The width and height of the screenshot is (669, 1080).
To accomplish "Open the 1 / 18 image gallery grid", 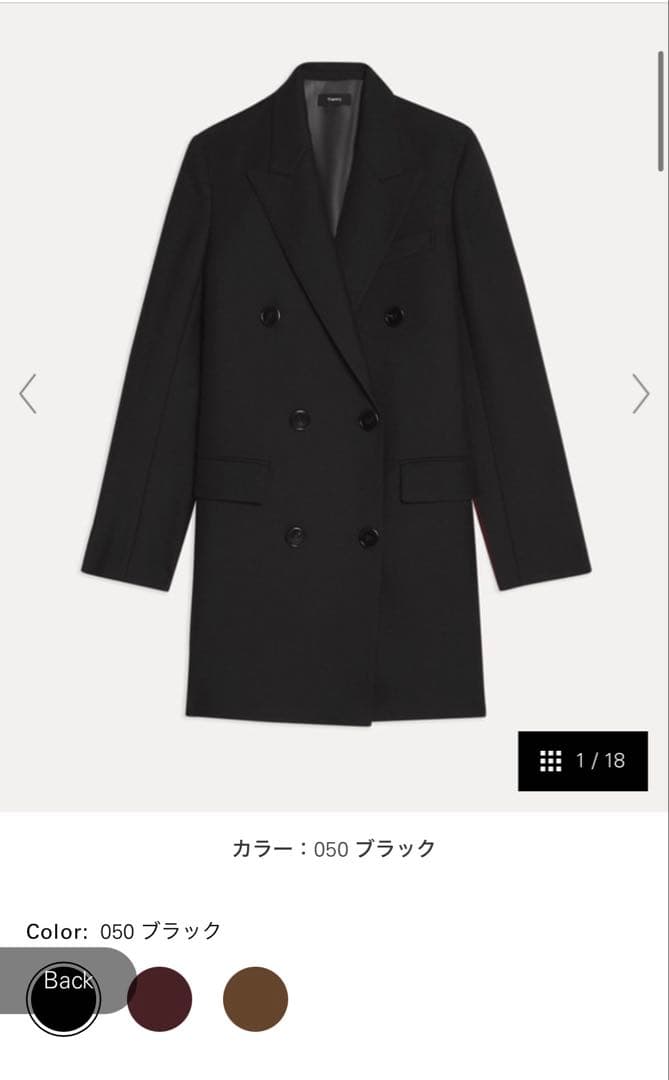I will click(x=583, y=761).
